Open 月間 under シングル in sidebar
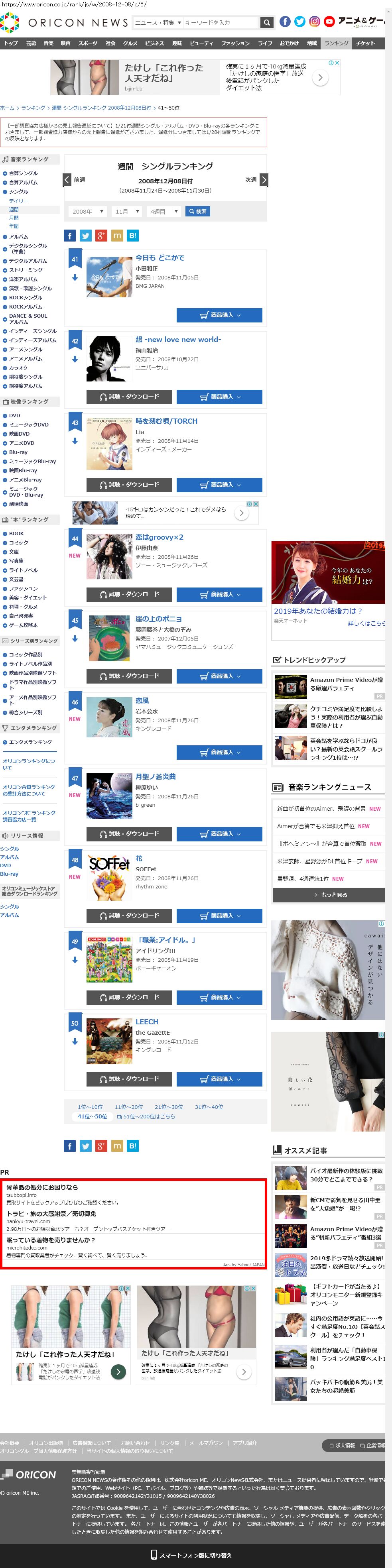 tap(14, 217)
